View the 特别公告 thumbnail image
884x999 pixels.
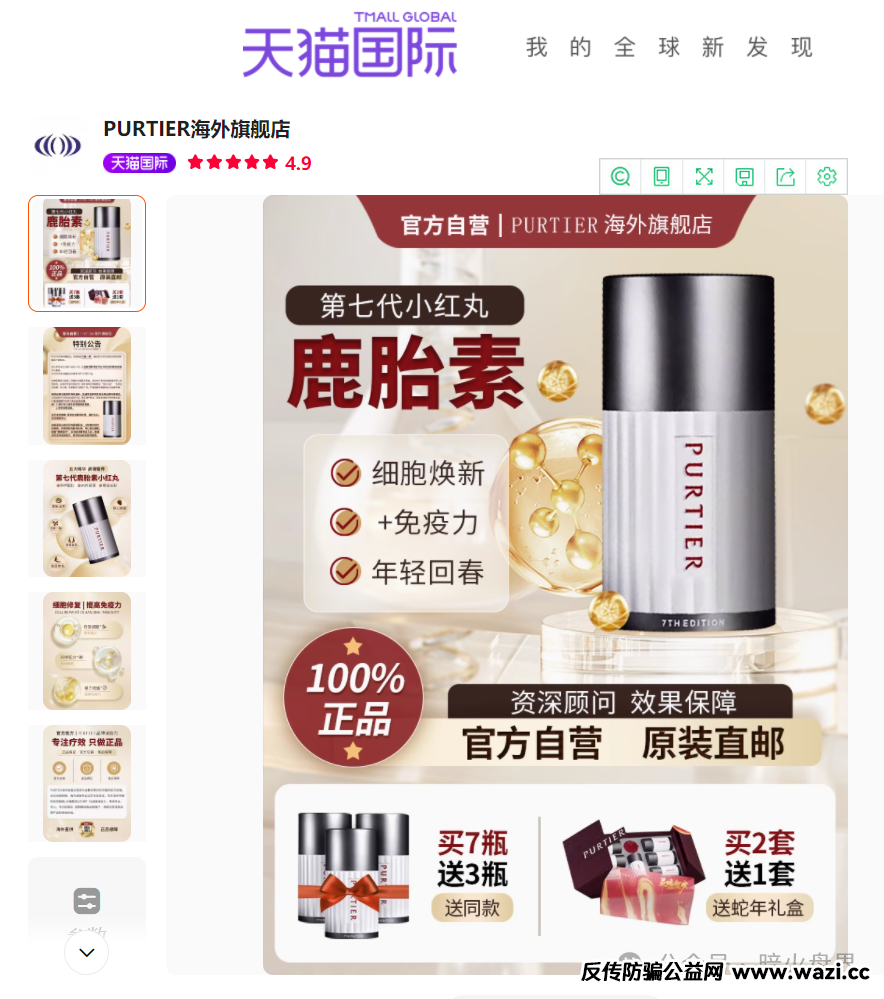click(x=87, y=386)
